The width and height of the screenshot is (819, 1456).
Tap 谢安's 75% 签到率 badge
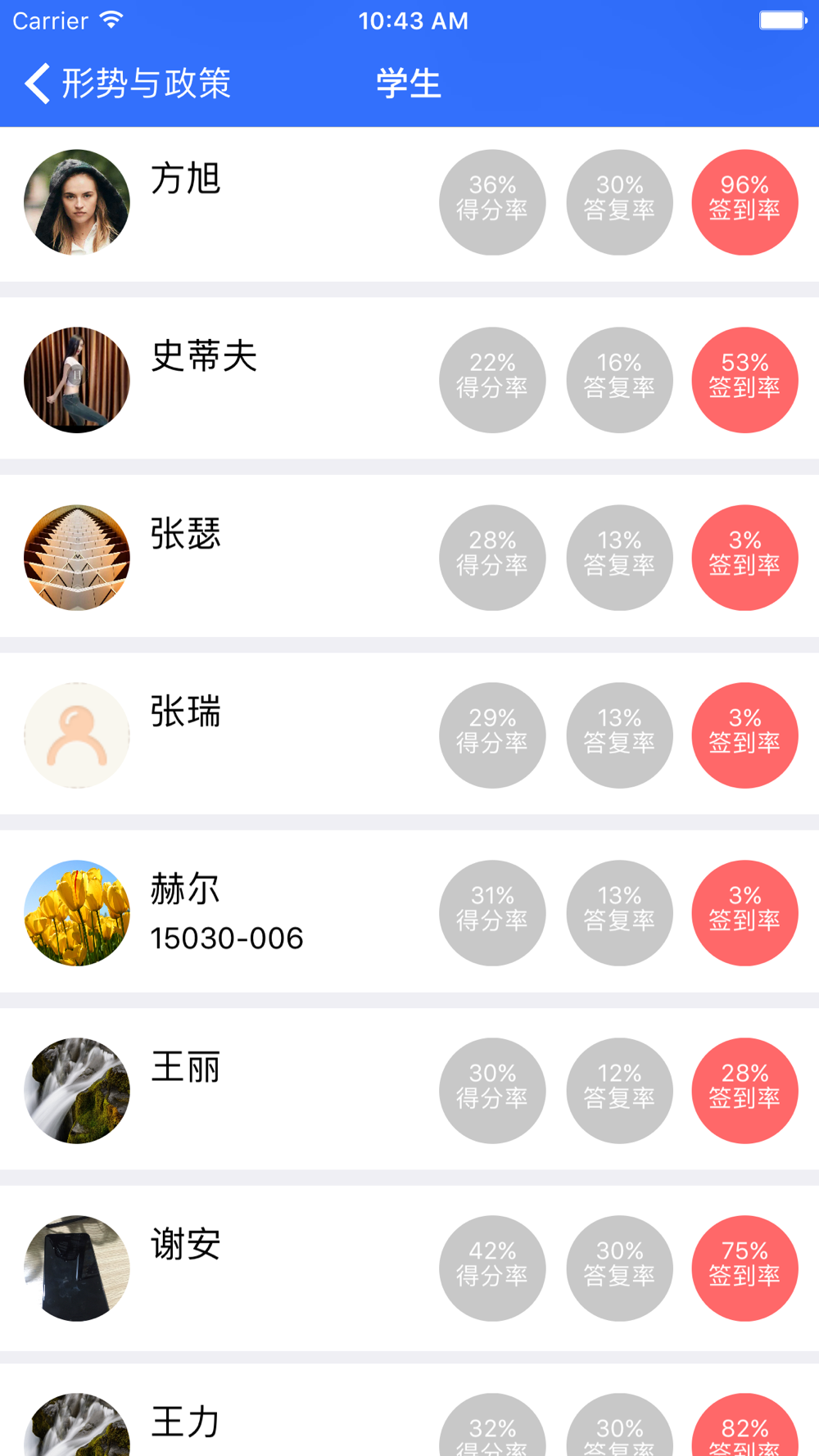click(744, 1268)
